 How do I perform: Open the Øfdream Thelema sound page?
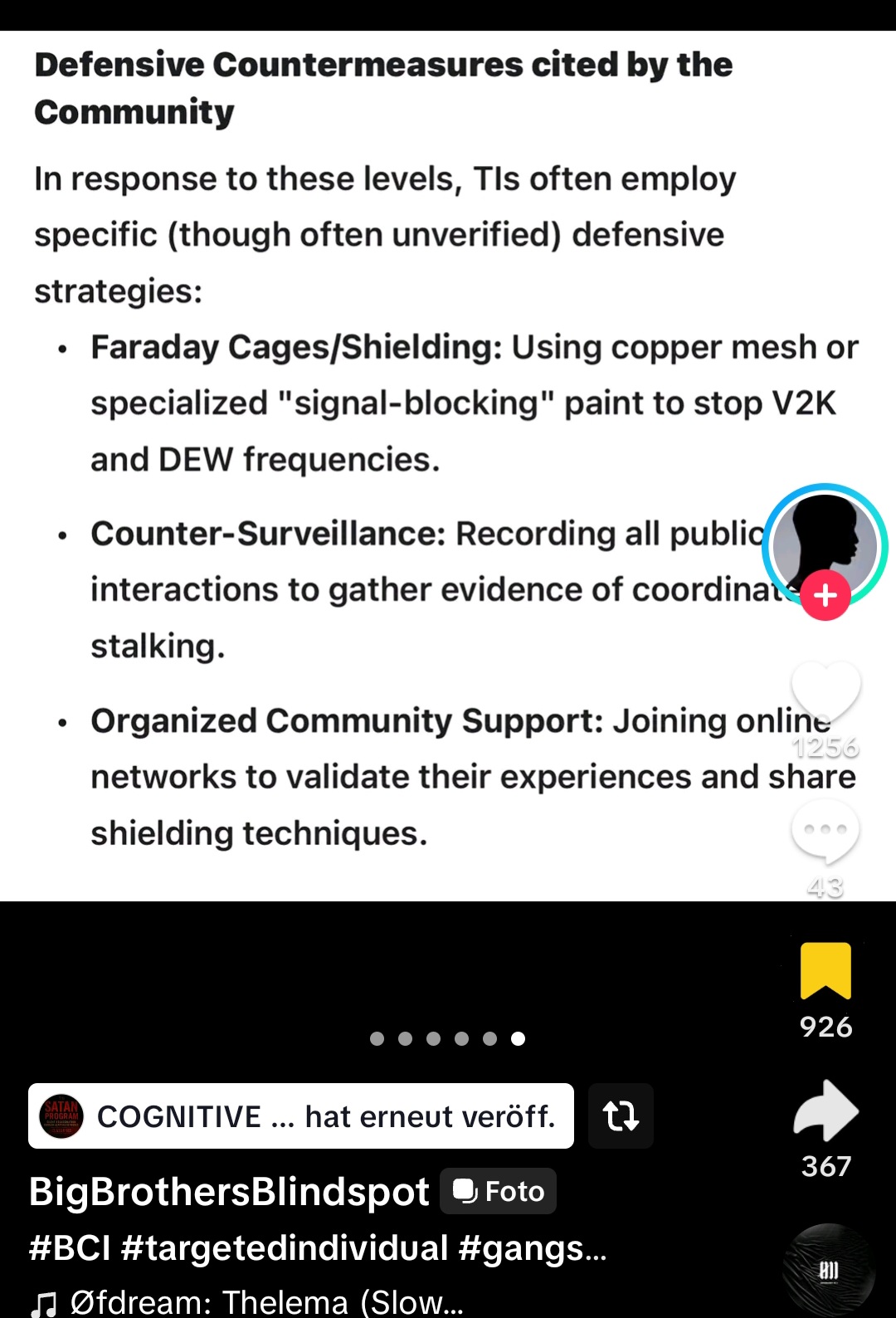click(x=249, y=1301)
